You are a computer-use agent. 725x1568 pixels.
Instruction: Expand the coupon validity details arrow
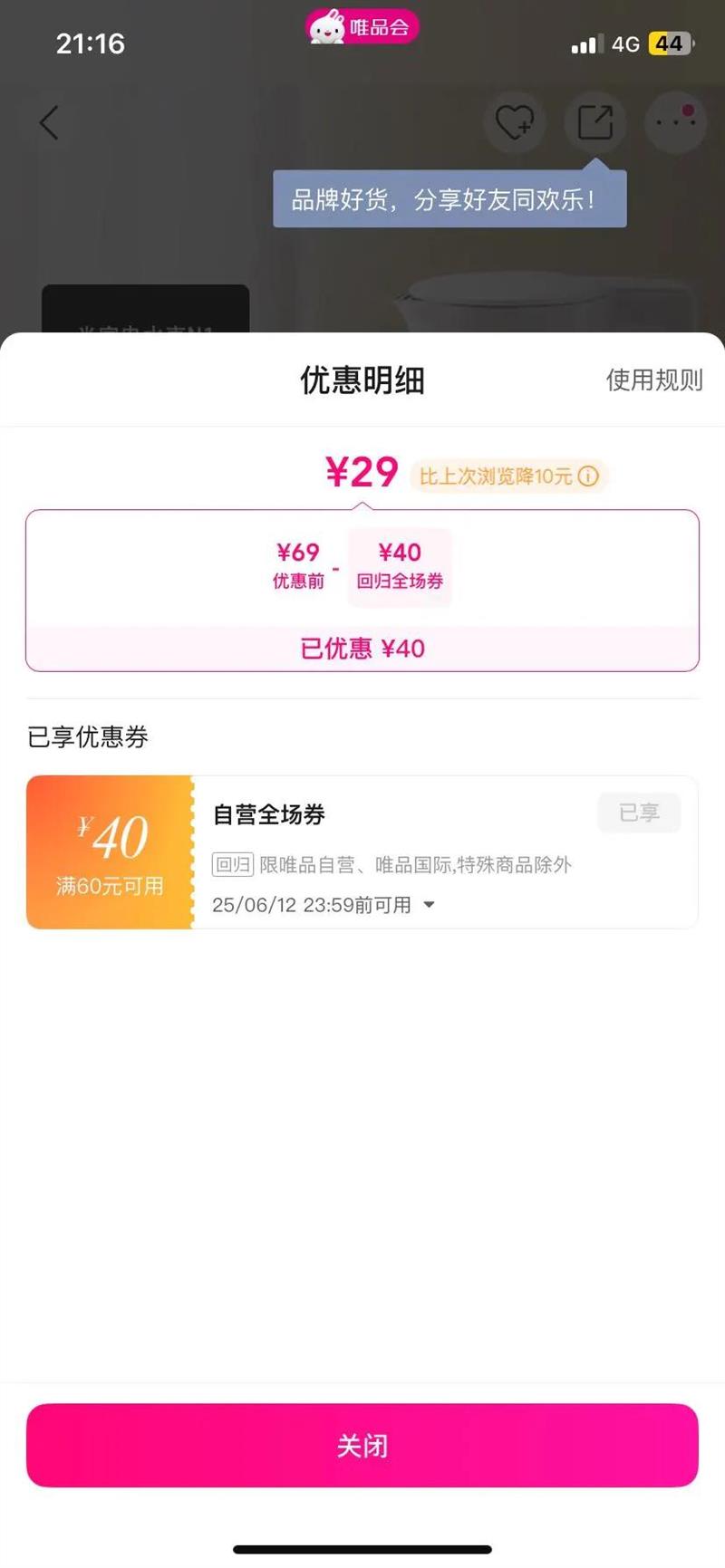tap(429, 904)
